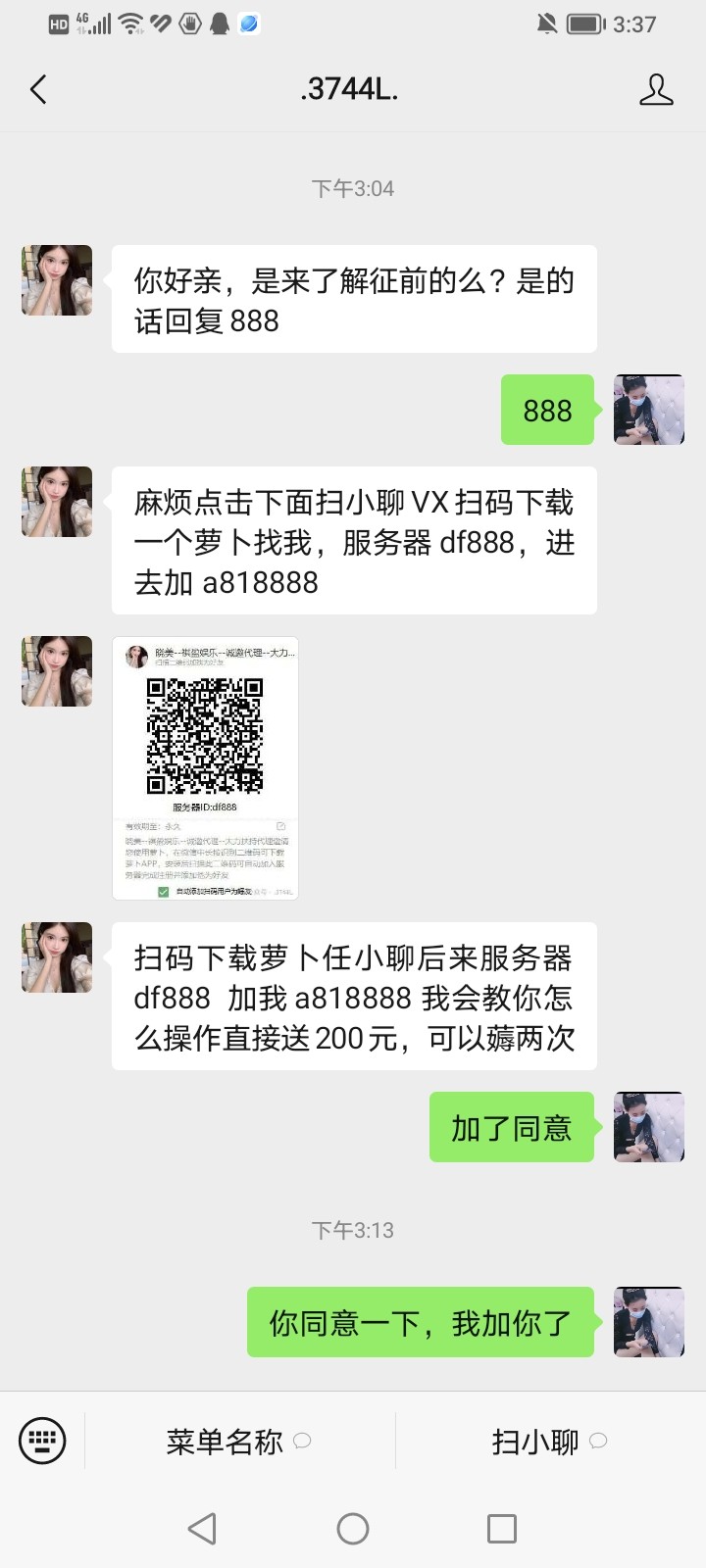706x1568 pixels.
Task: Open the account profile icon
Action: [x=655, y=90]
